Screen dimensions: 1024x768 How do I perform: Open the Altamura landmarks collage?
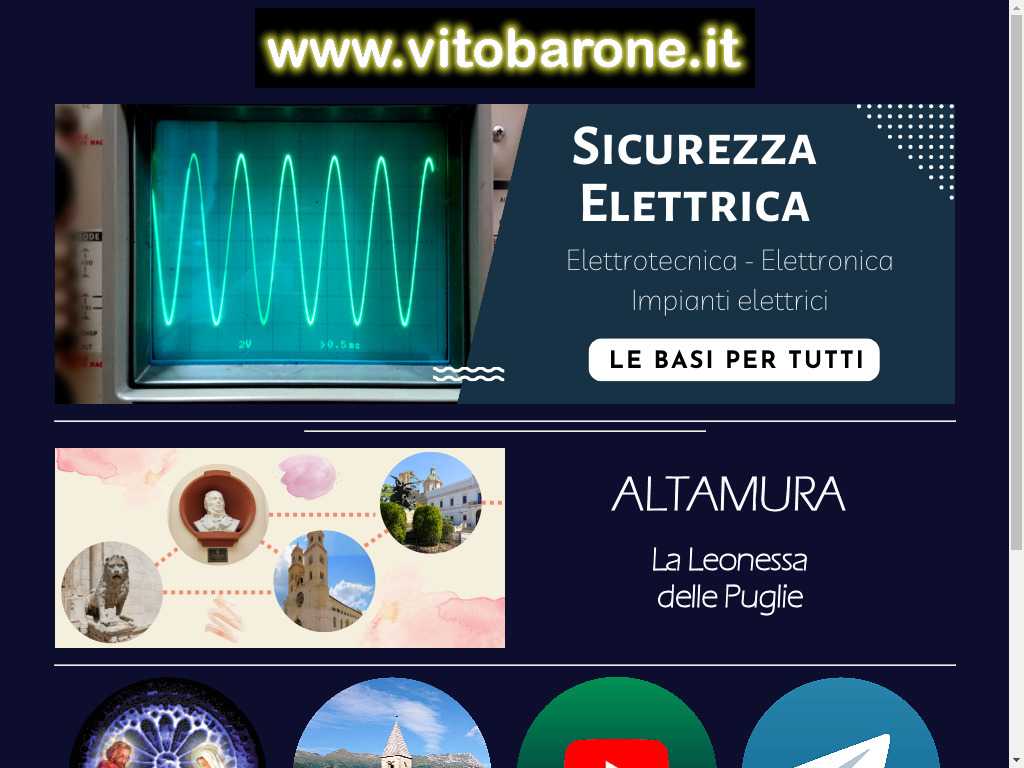(x=280, y=548)
